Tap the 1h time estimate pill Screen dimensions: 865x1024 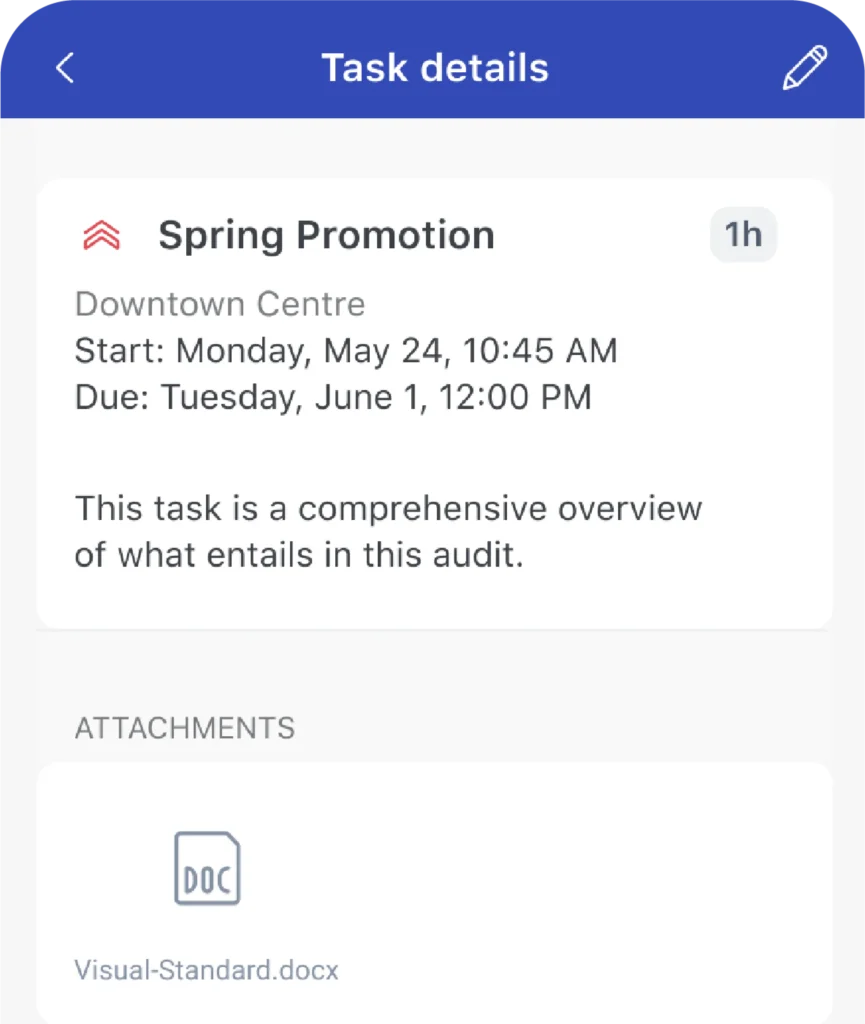742,234
